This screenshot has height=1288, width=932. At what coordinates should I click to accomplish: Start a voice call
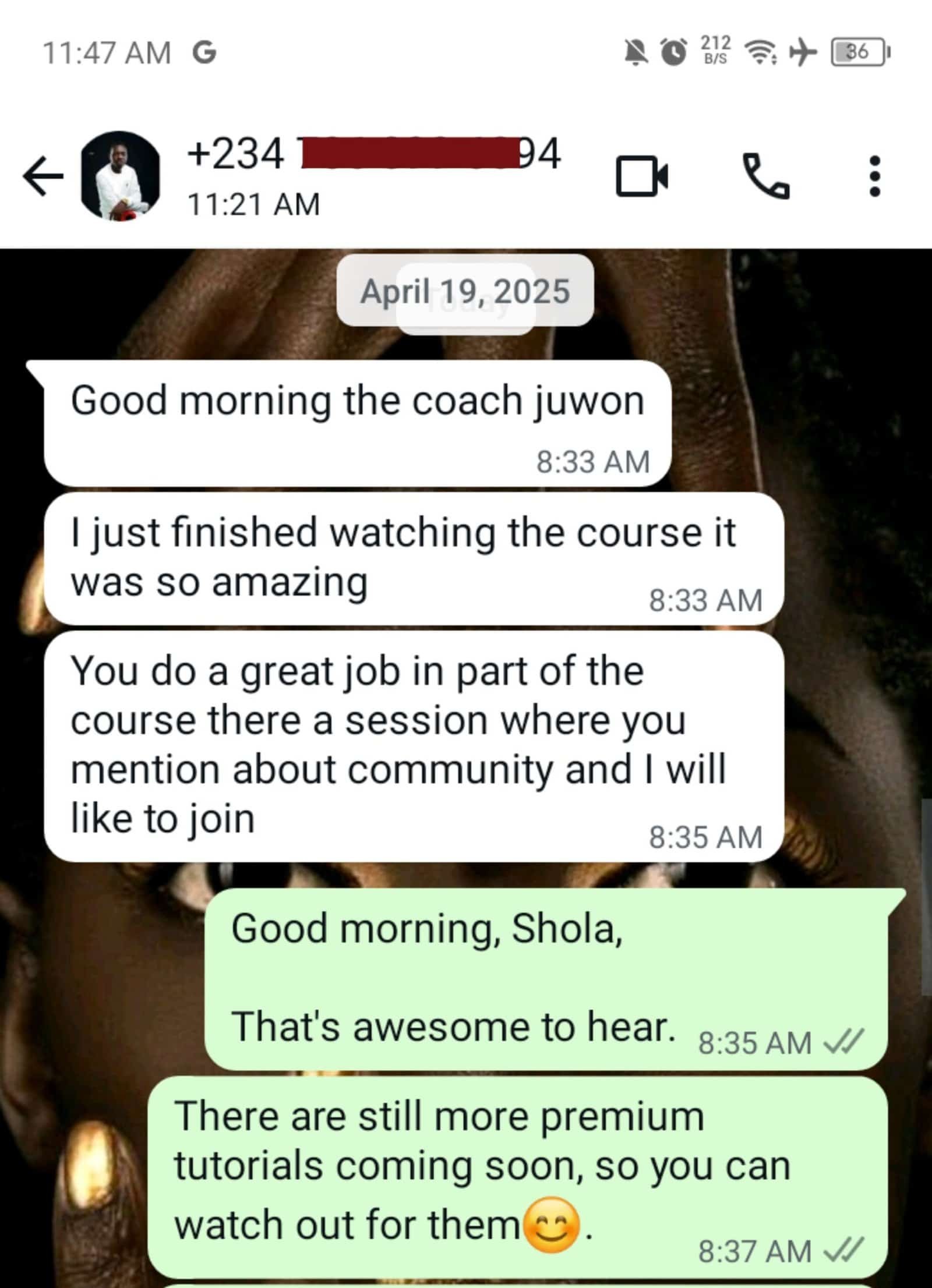tap(766, 176)
